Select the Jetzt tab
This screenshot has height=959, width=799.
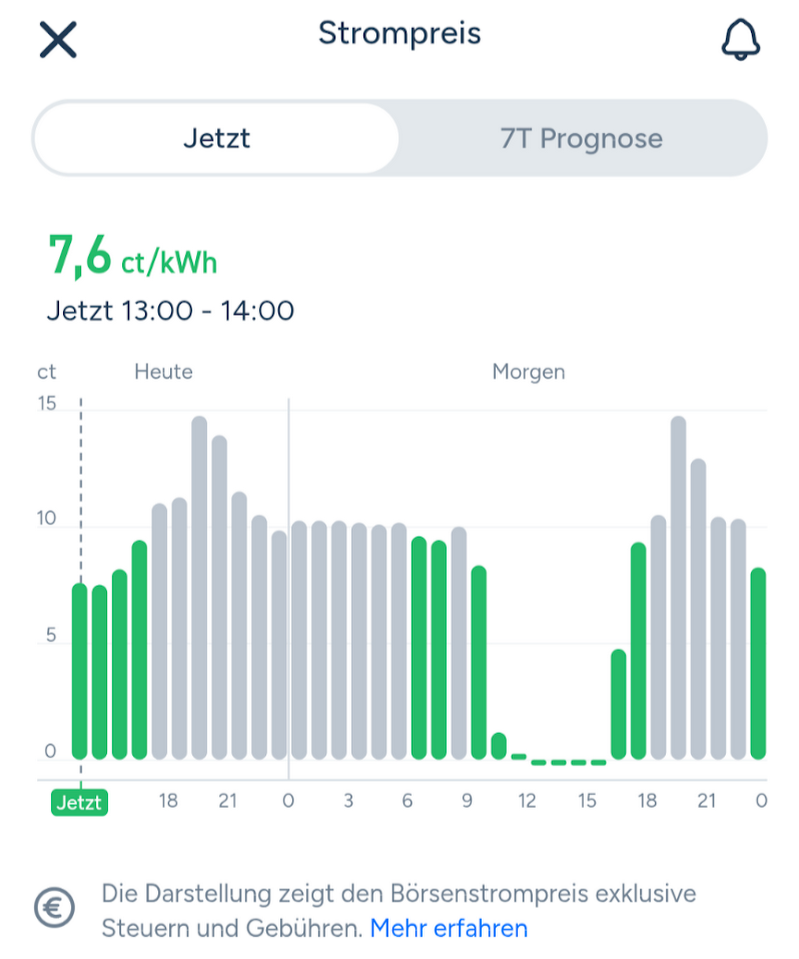tap(216, 138)
